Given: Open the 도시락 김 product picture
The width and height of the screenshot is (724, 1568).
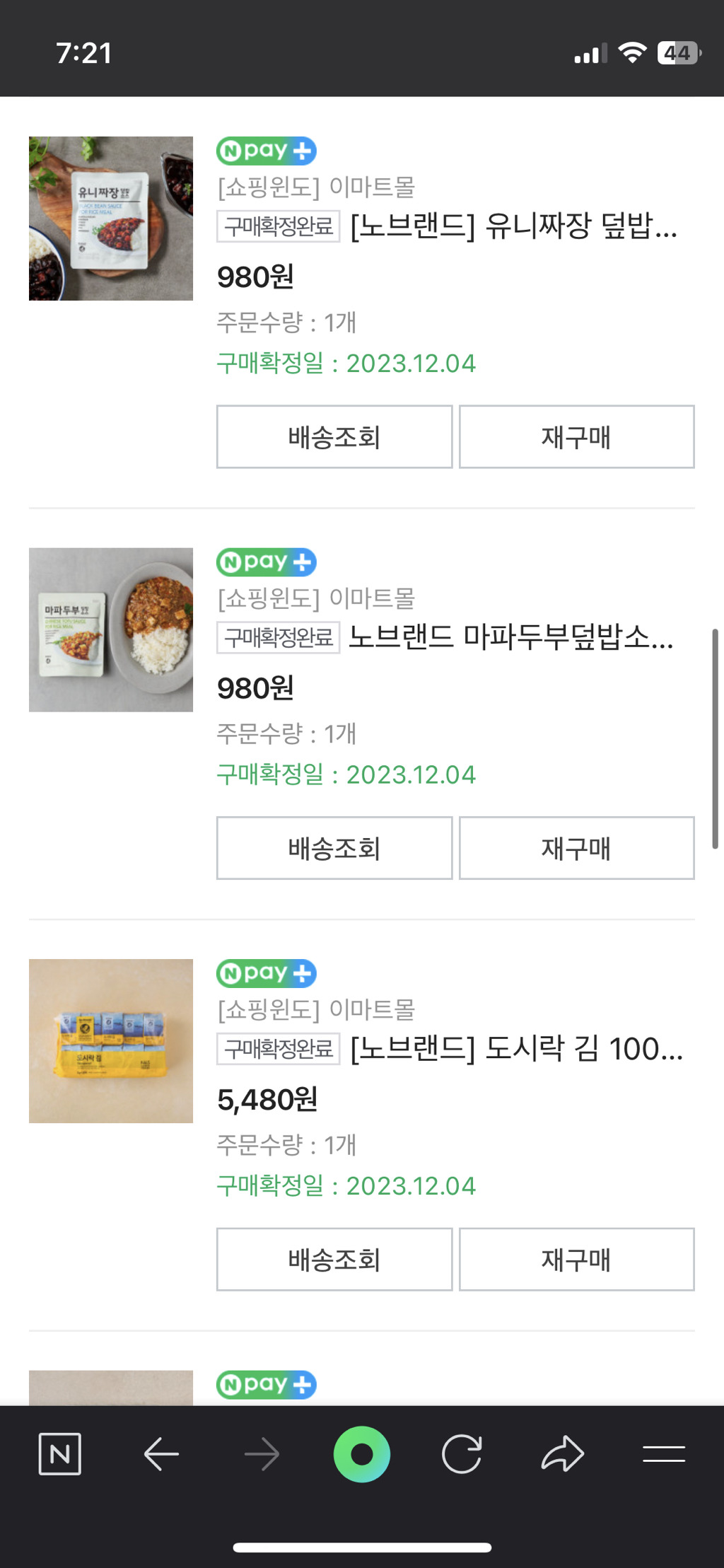Looking at the screenshot, I should click(111, 1041).
